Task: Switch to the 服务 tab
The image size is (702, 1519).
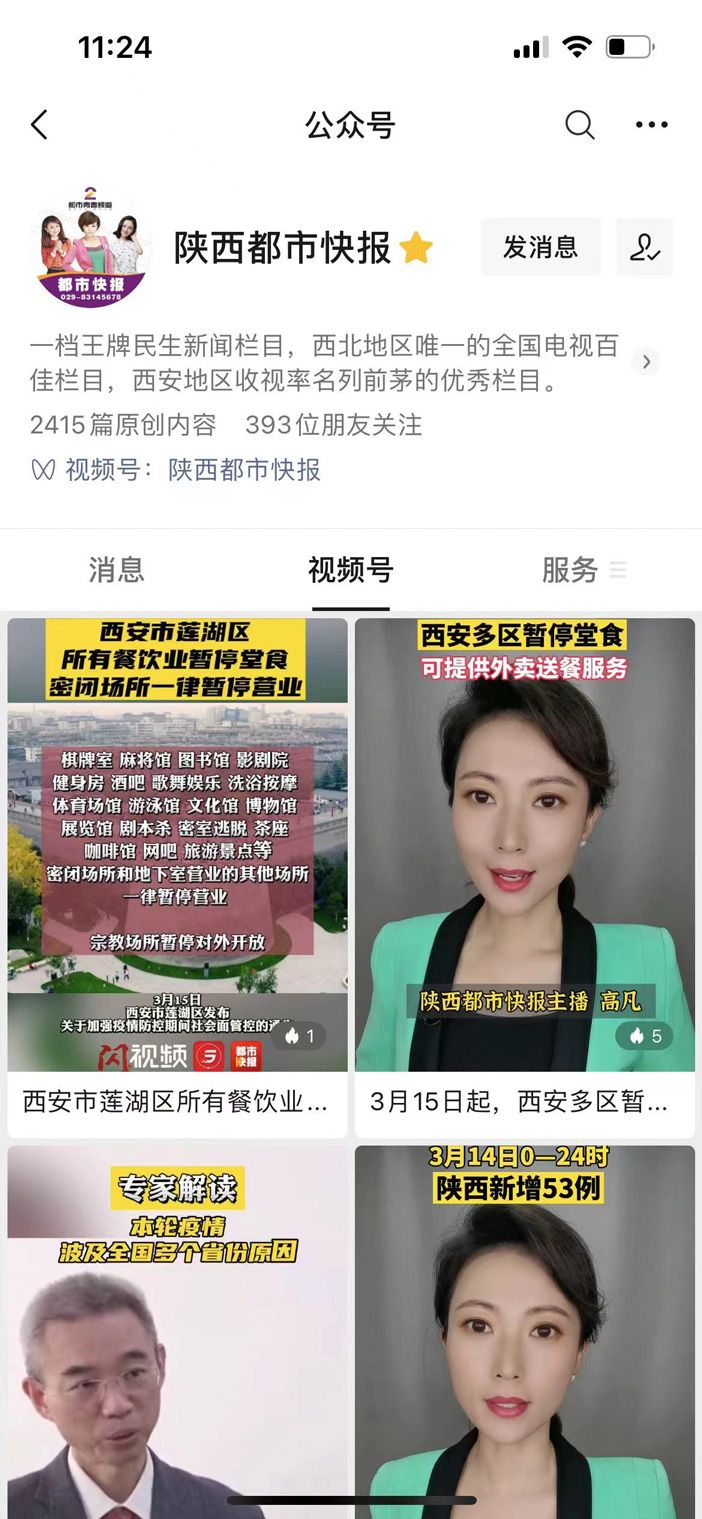Action: (x=570, y=570)
